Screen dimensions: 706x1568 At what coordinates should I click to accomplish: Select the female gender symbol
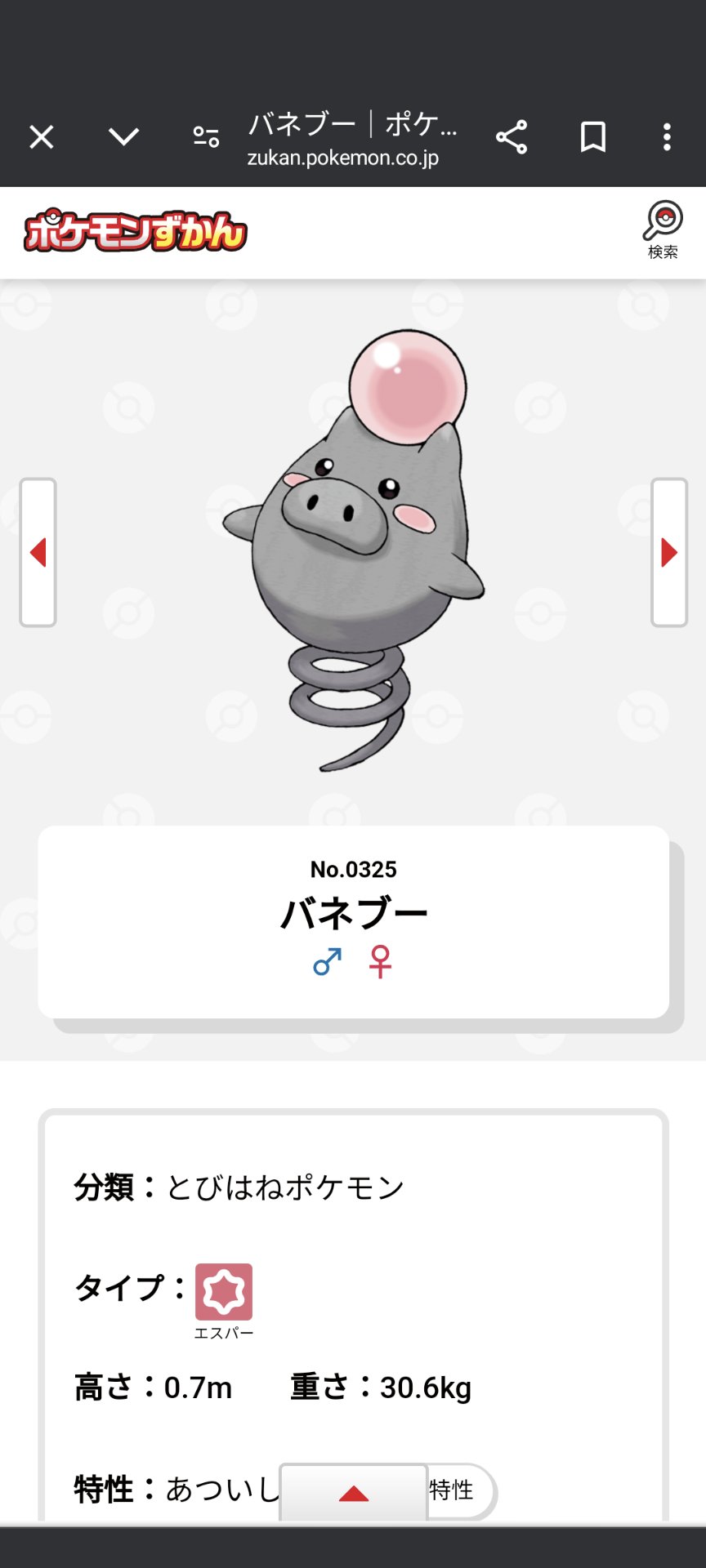pos(381,962)
